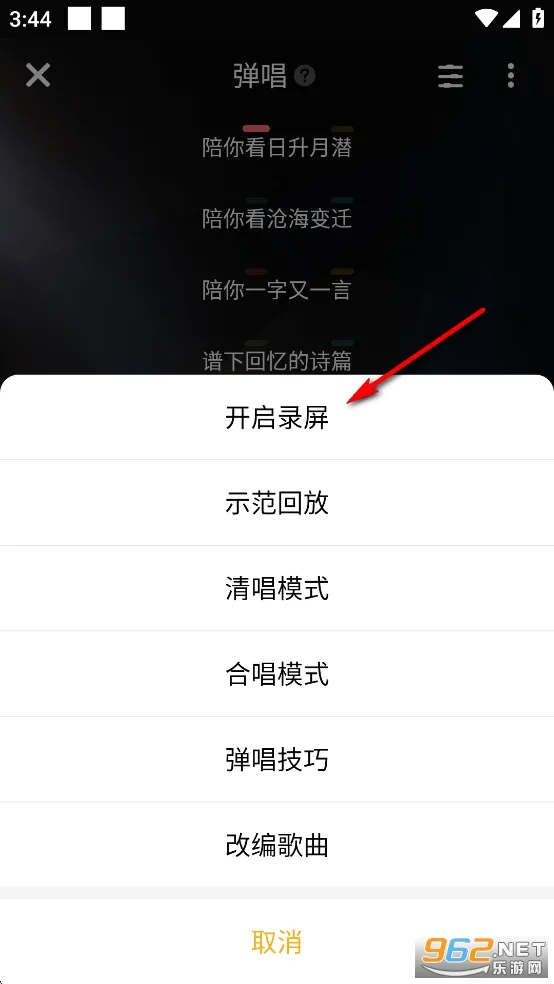The width and height of the screenshot is (554, 984).
Task: Select 合唱模式 from the sheet
Action: coord(277,674)
